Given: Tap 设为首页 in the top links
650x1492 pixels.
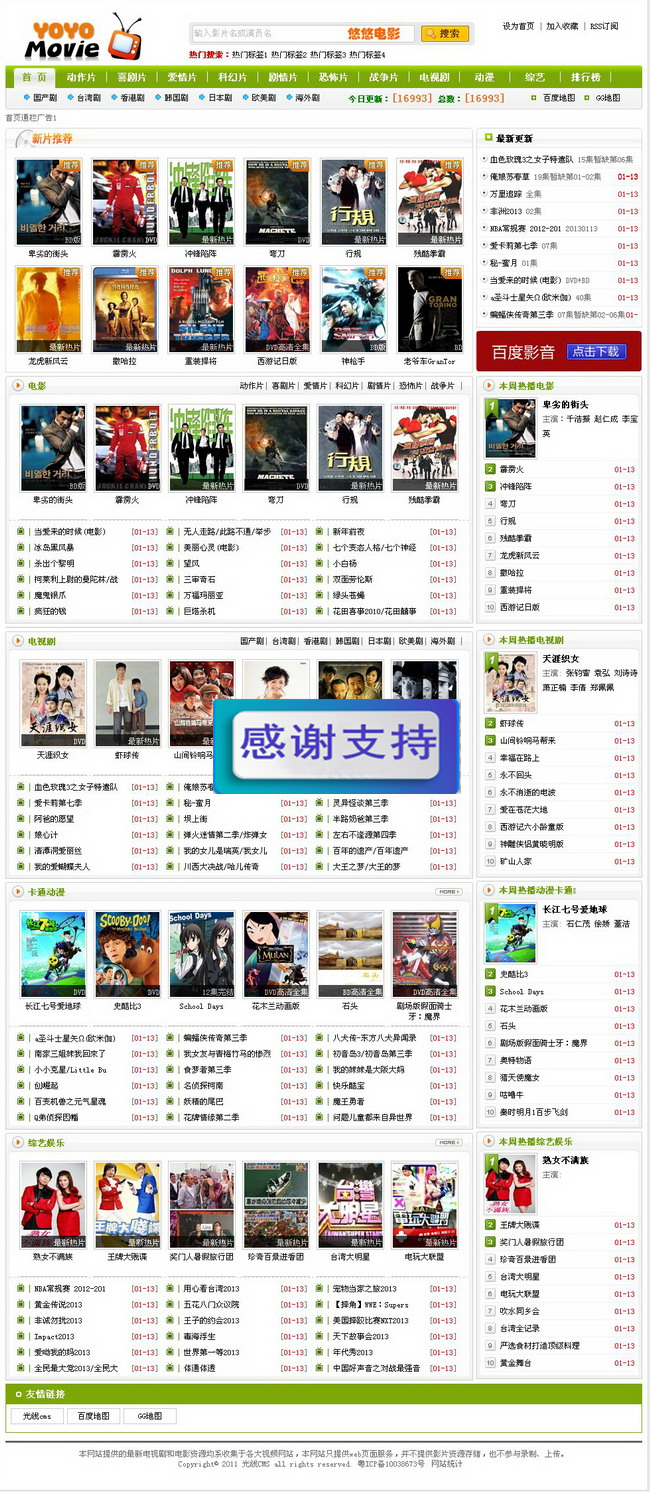Looking at the screenshot, I should point(518,26).
